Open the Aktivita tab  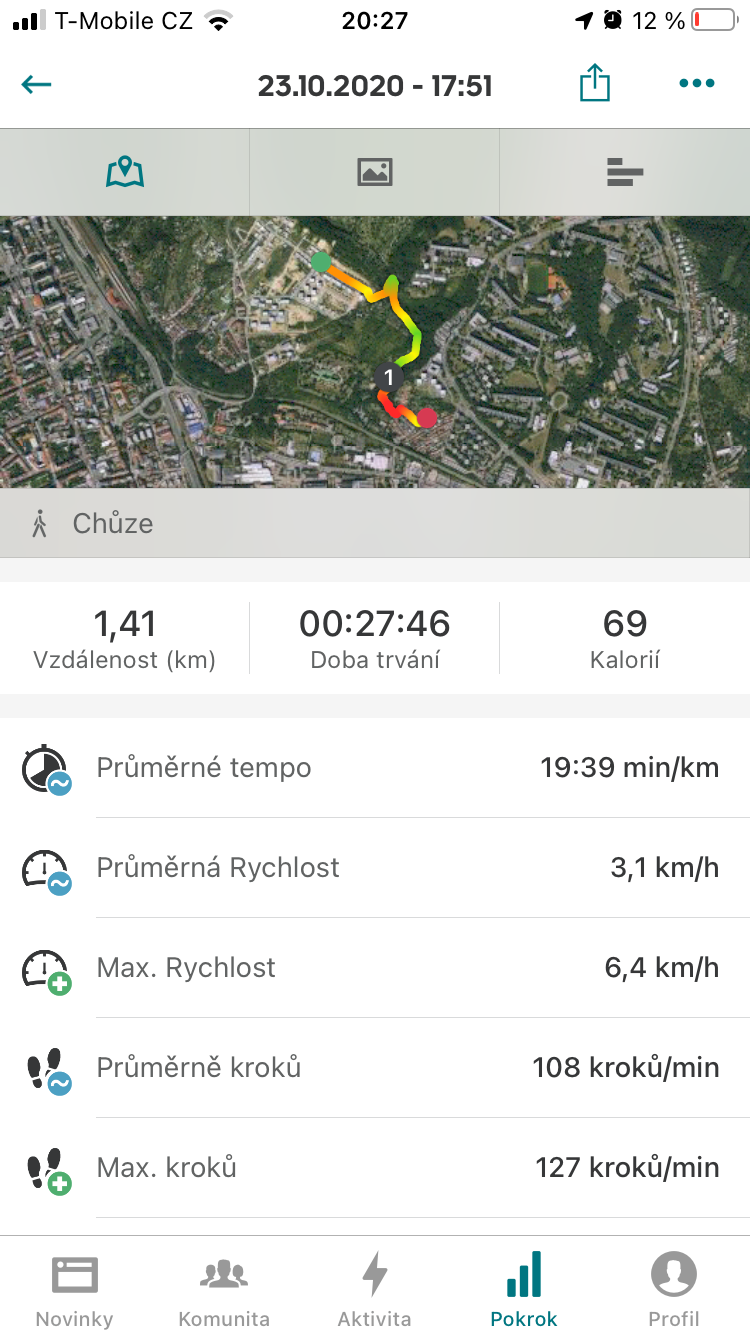(x=375, y=1289)
